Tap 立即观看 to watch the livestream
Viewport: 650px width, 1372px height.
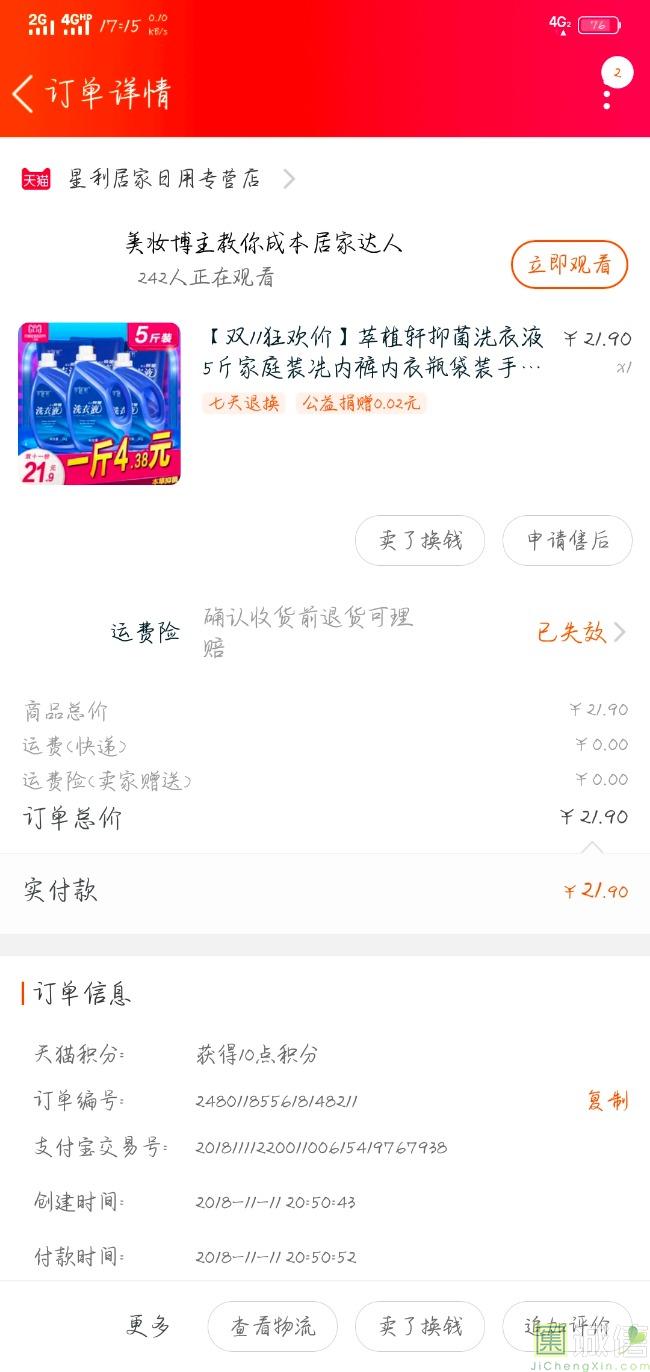(x=569, y=265)
